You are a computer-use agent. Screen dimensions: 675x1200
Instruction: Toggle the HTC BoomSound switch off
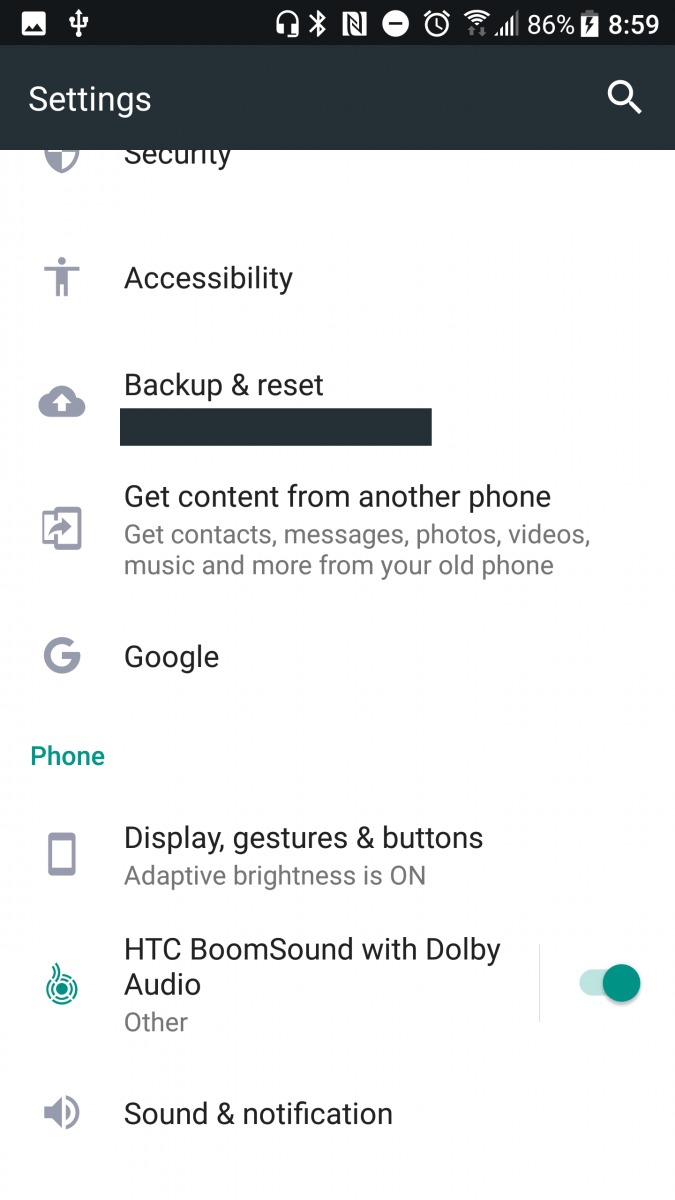click(x=610, y=983)
